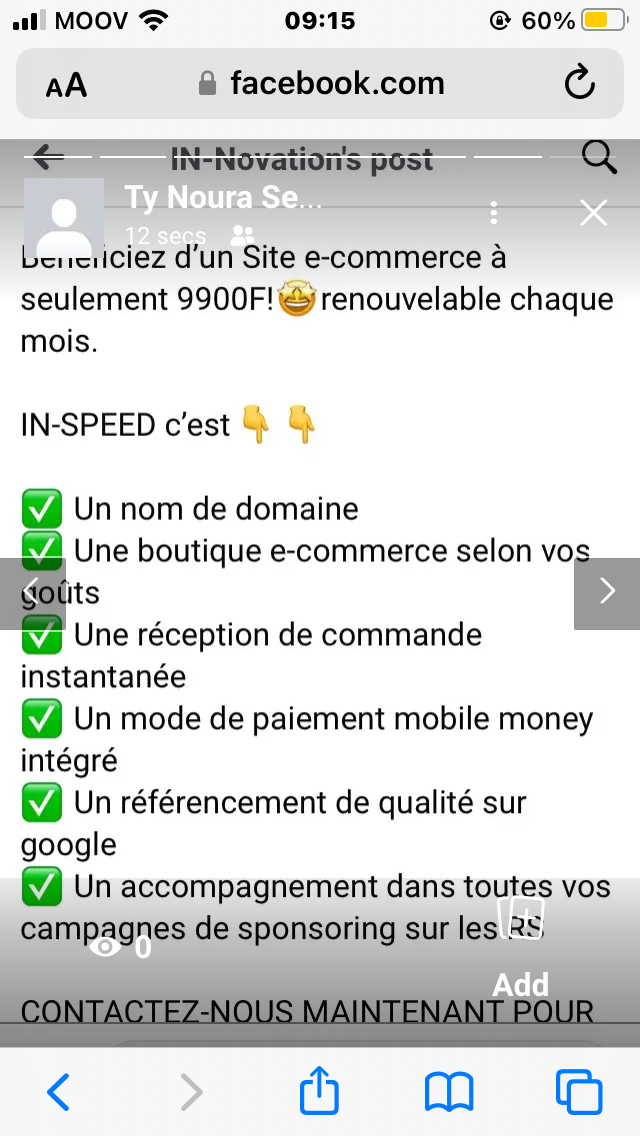View the story viewers count
The width and height of the screenshot is (640, 1136).
pos(121,947)
